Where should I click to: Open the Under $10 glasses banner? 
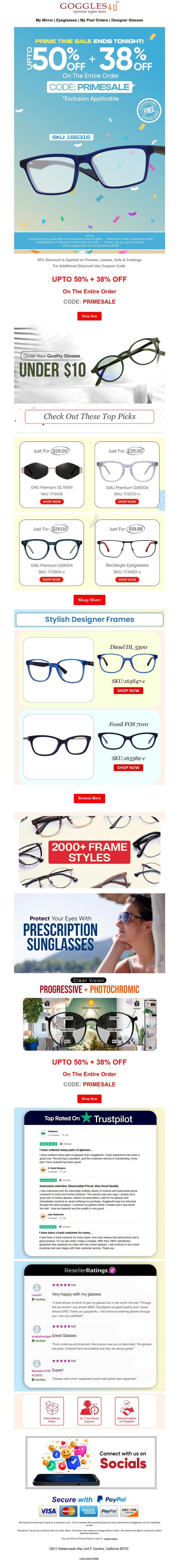[89, 365]
